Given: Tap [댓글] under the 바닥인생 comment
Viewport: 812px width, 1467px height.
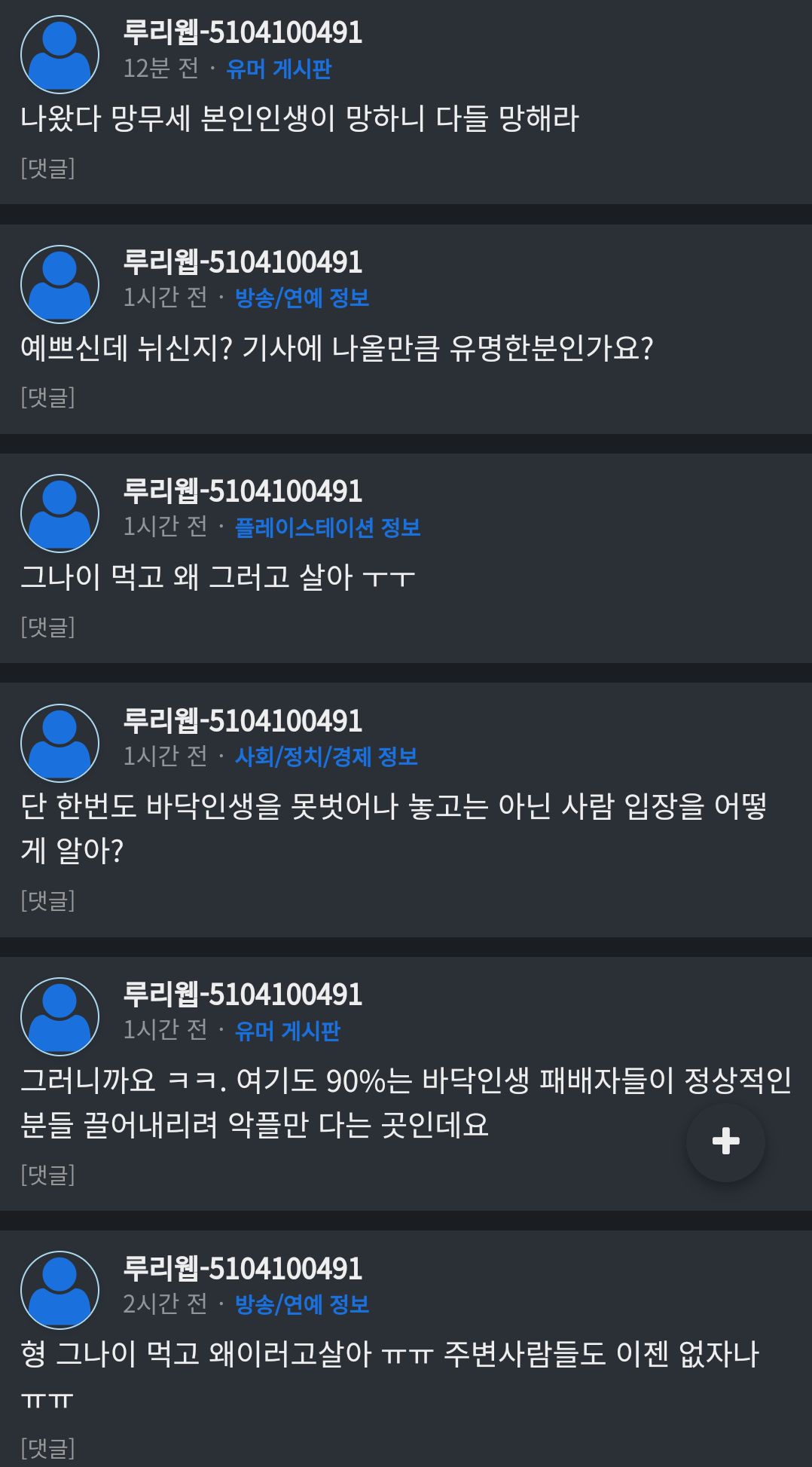Looking at the screenshot, I should pyautogui.click(x=47, y=900).
